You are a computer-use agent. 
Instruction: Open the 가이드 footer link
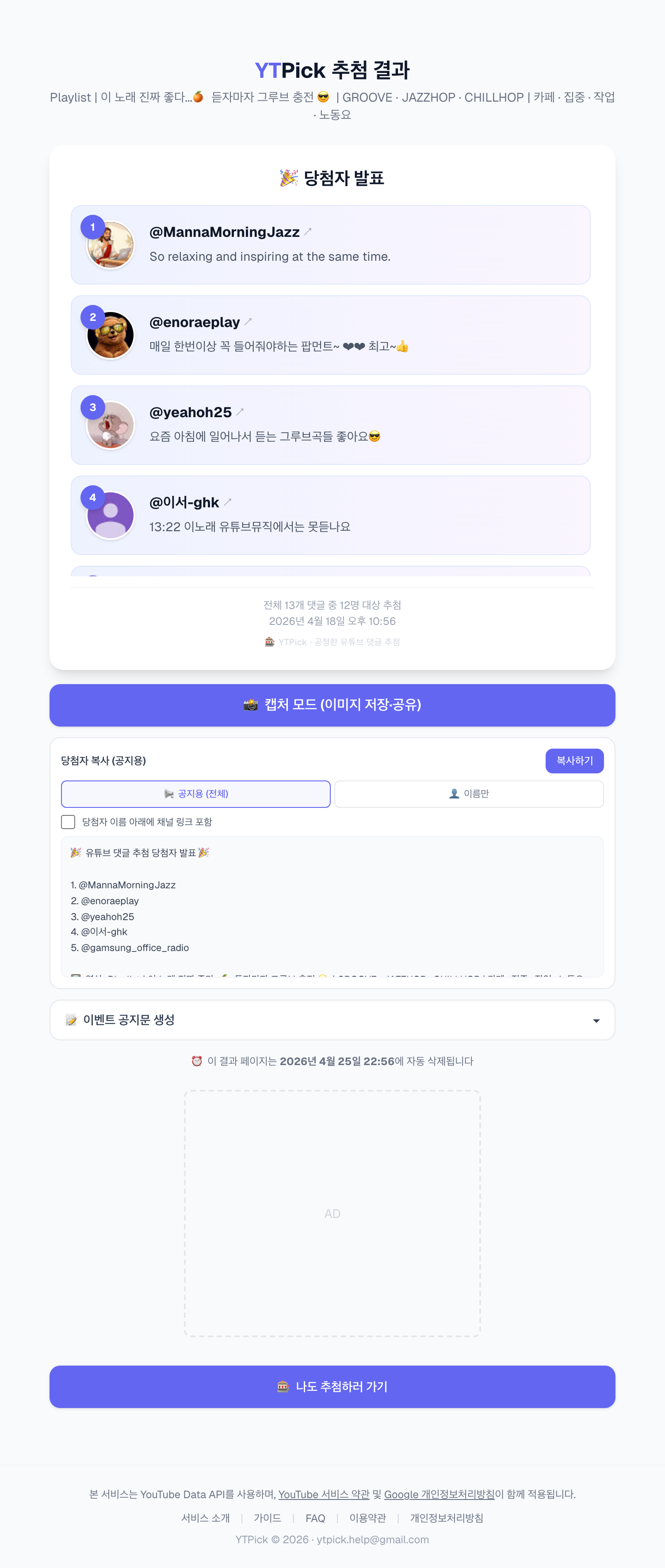[x=268, y=1518]
